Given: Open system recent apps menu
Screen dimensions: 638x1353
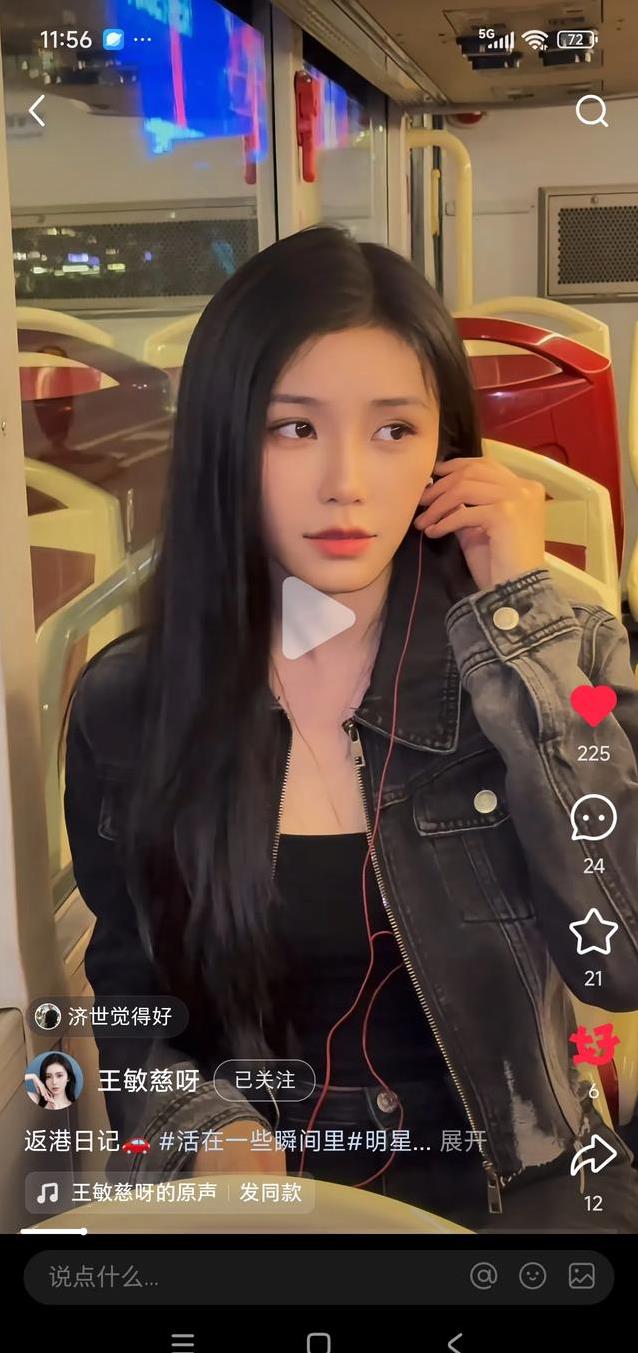Looking at the screenshot, I should (183, 1341).
